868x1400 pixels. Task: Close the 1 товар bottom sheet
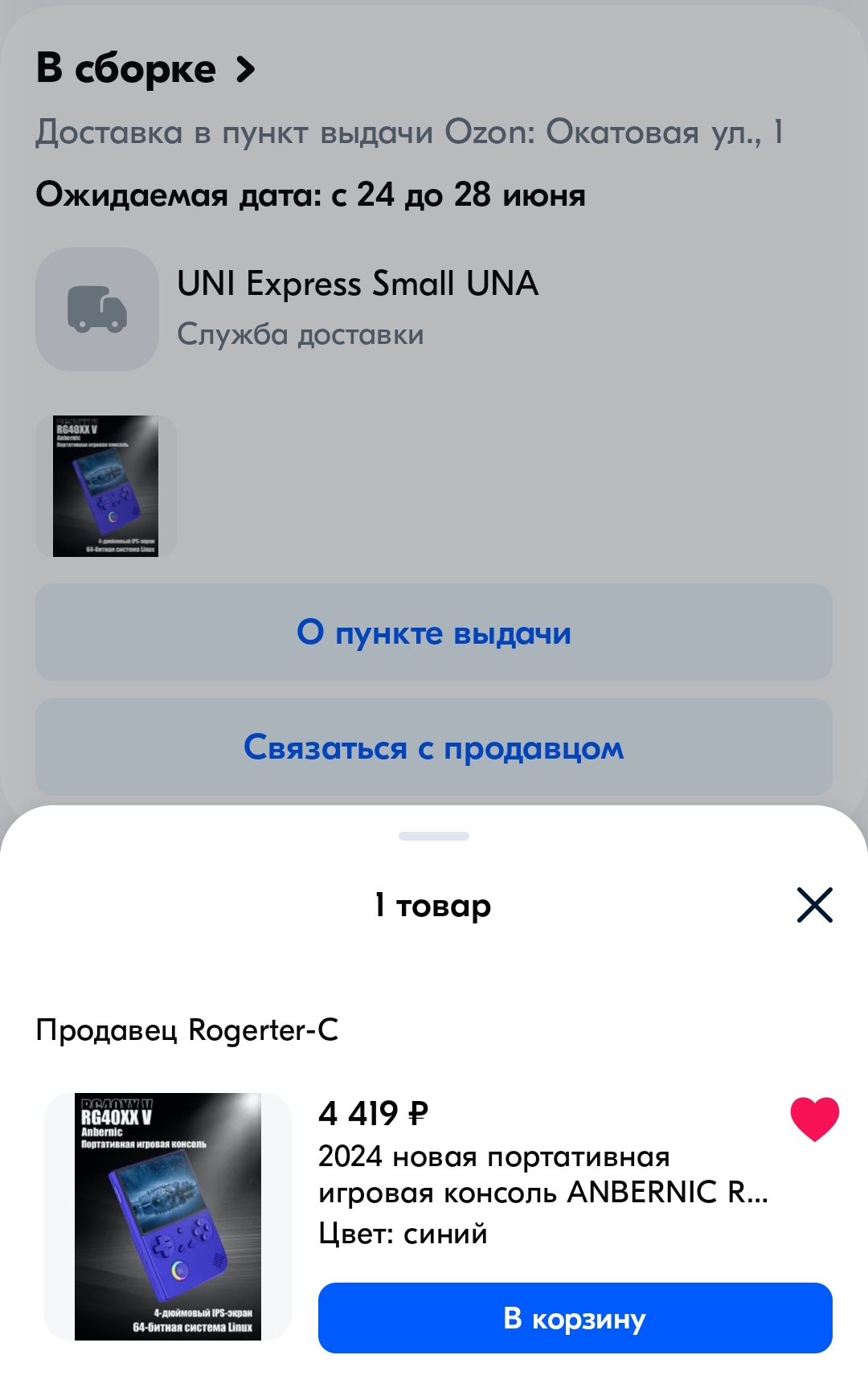pyautogui.click(x=814, y=905)
